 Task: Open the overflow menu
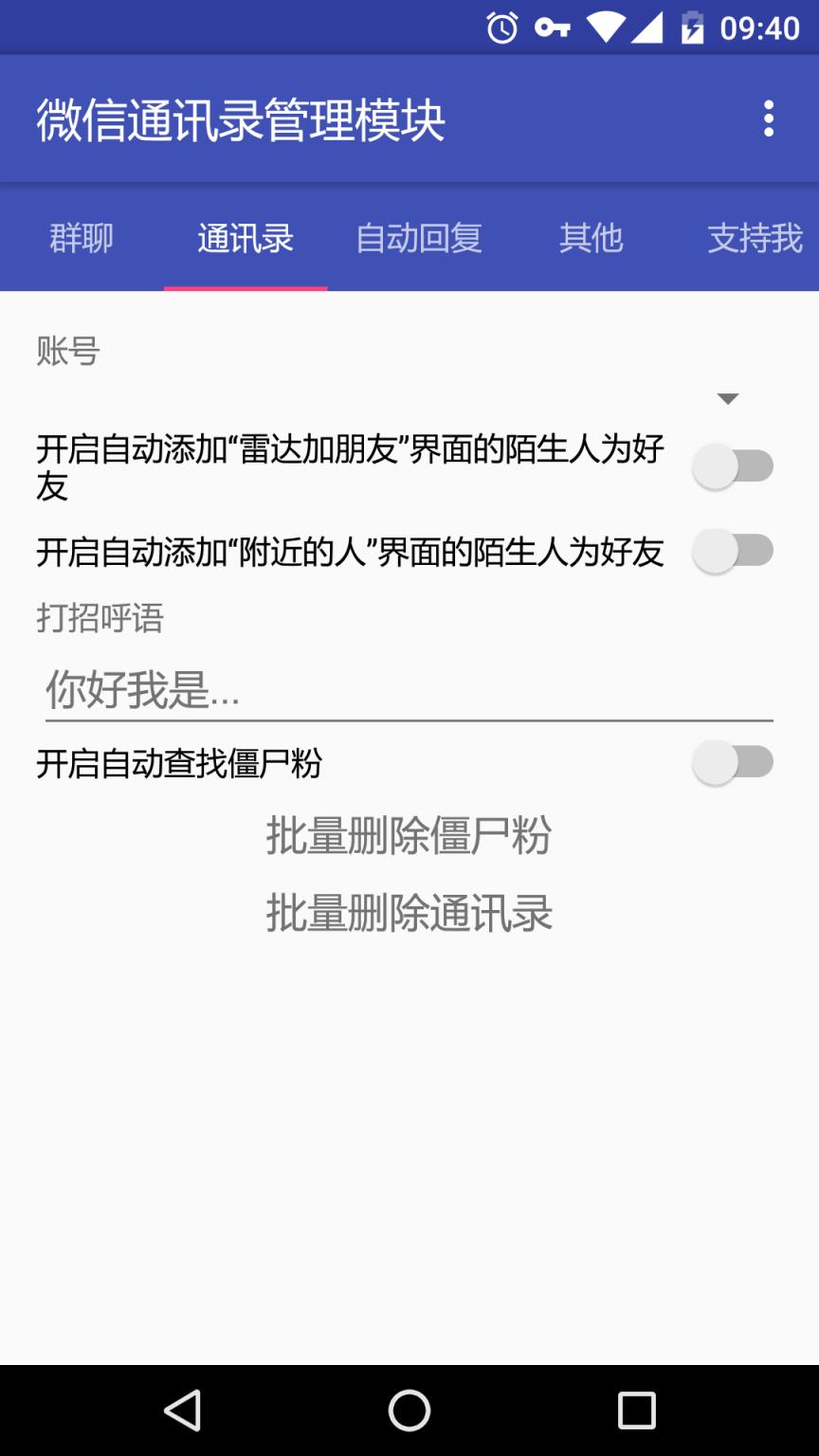tap(769, 117)
